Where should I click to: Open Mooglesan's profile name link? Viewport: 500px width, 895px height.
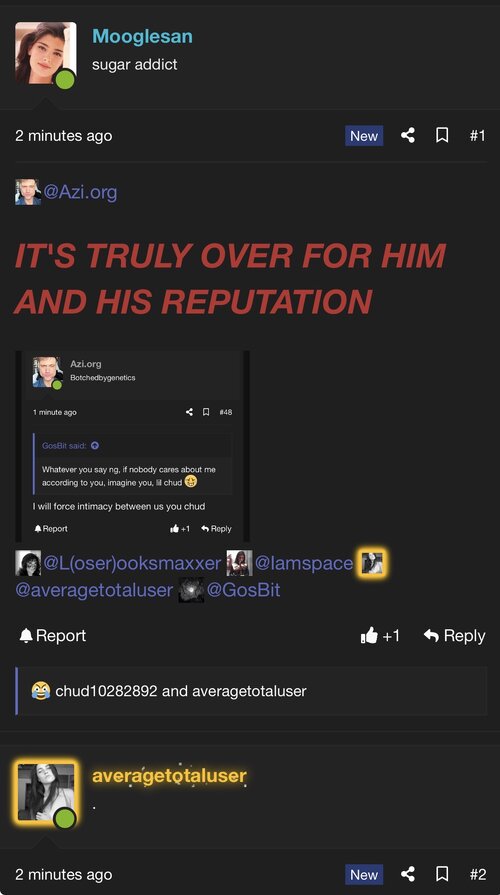(142, 37)
